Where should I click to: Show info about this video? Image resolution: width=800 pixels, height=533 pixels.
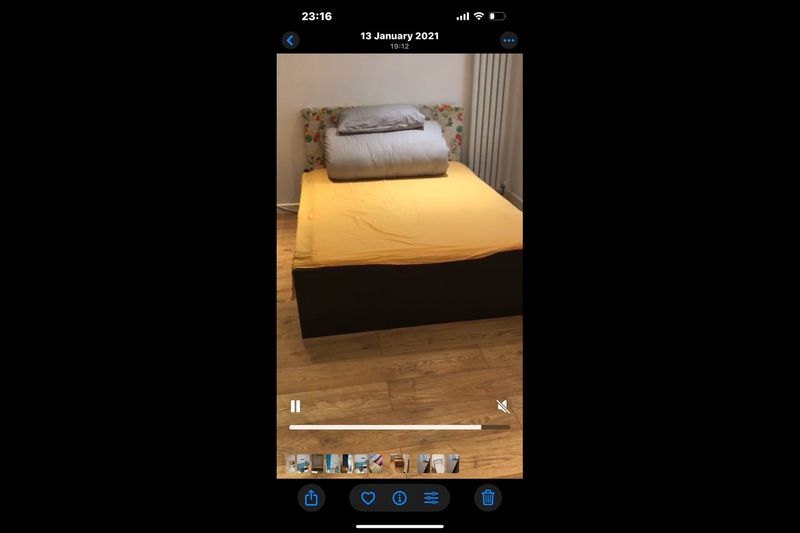(399, 498)
